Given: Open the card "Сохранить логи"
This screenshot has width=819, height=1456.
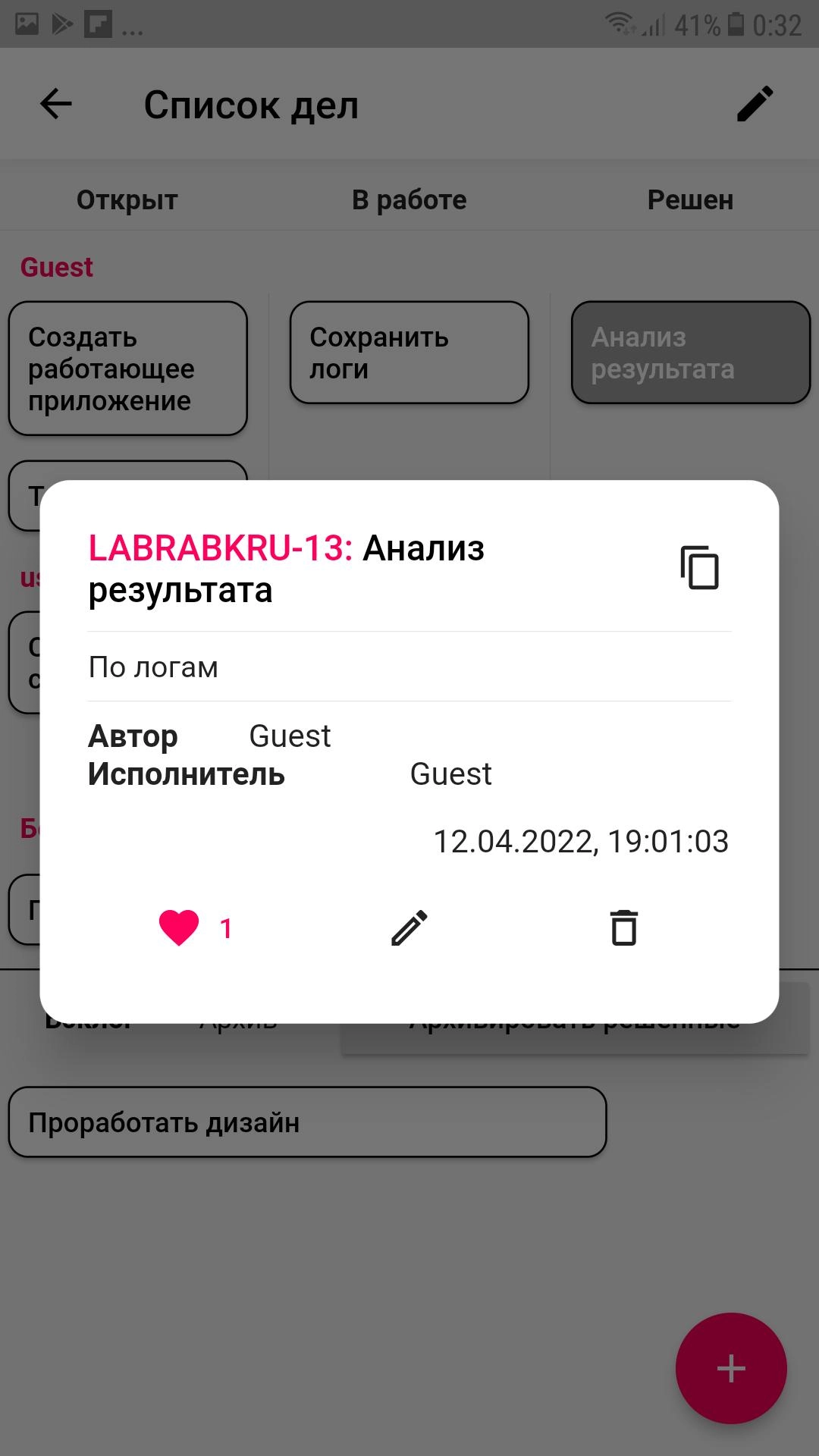Looking at the screenshot, I should 409,353.
